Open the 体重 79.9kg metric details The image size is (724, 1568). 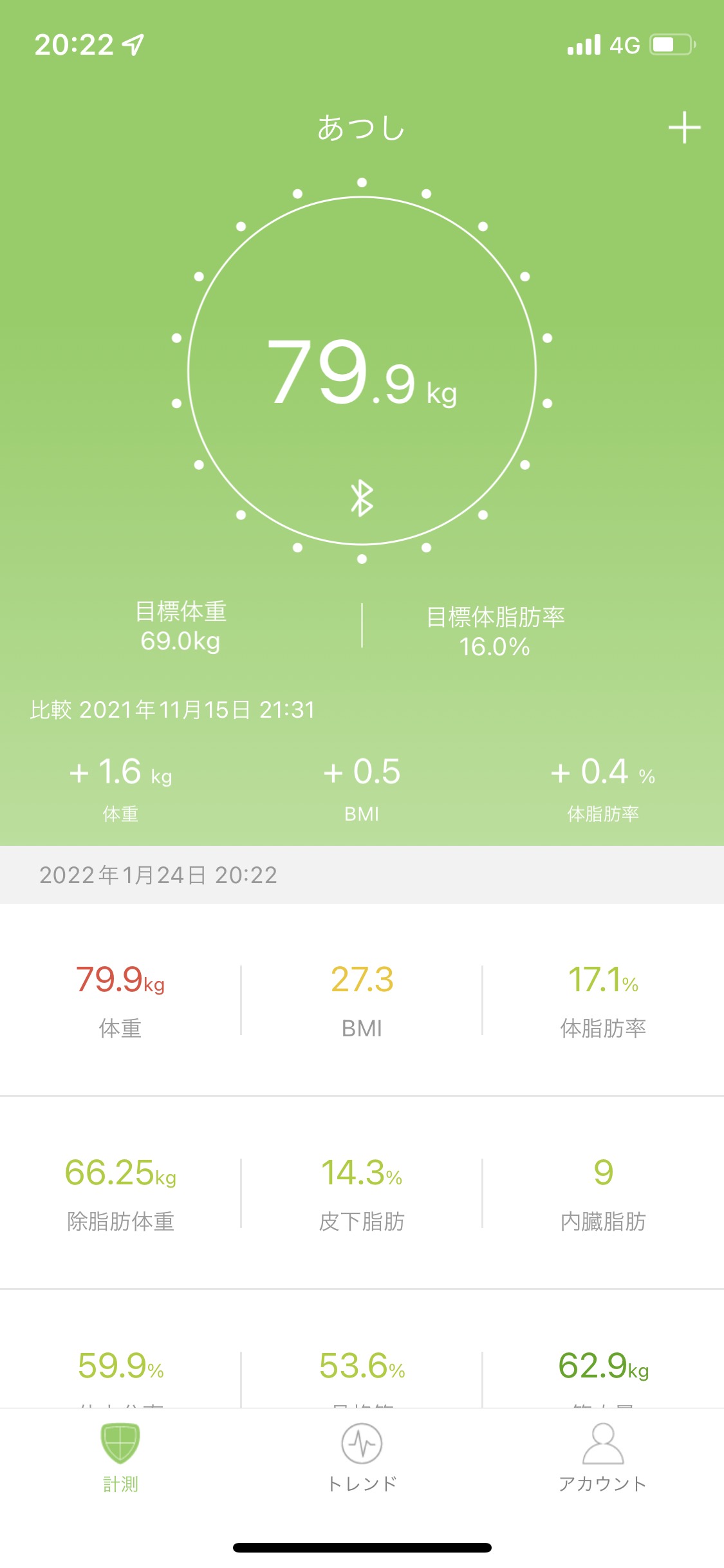pos(120,999)
